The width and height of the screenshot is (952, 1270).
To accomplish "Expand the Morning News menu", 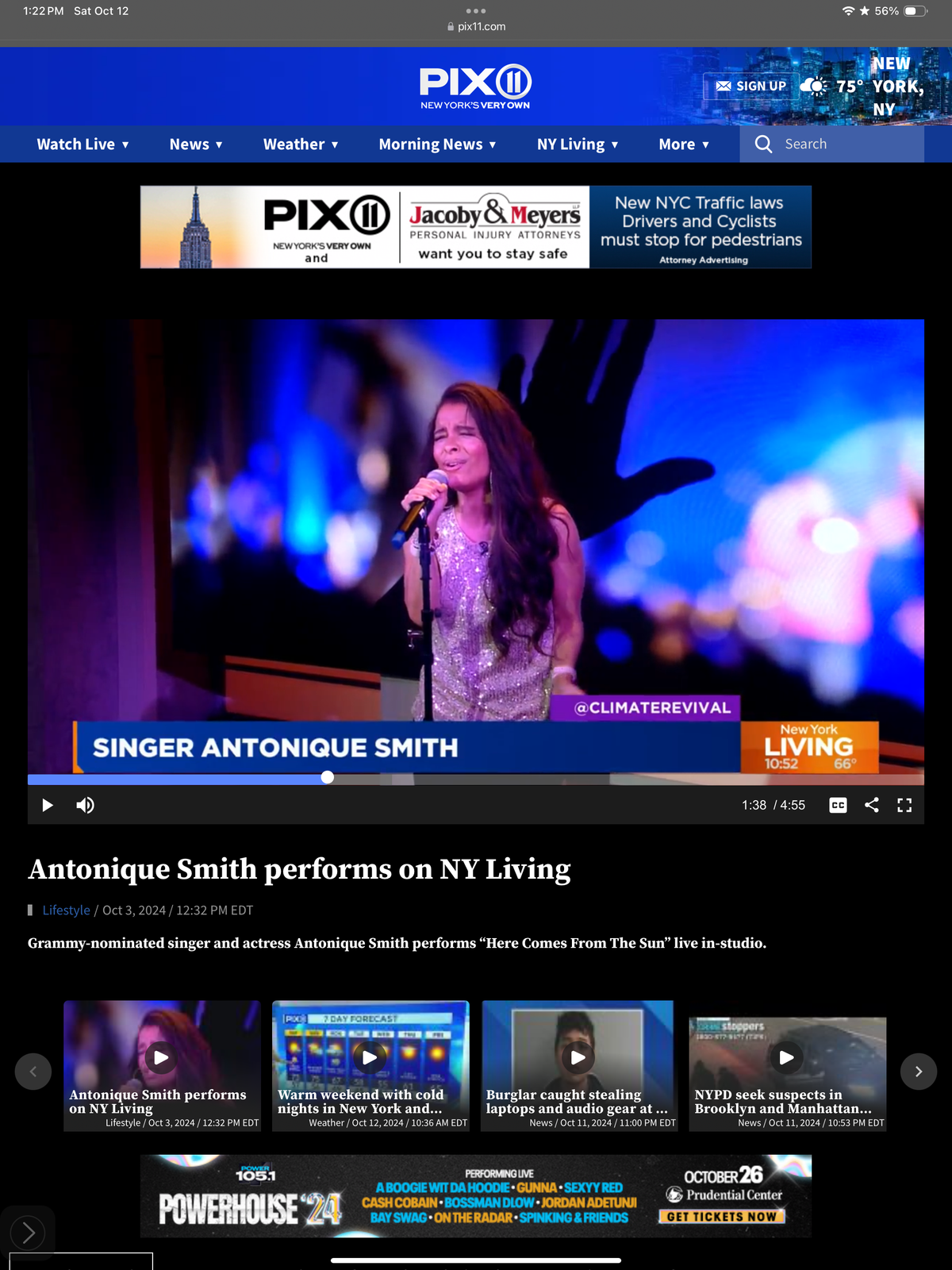I will click(x=437, y=144).
